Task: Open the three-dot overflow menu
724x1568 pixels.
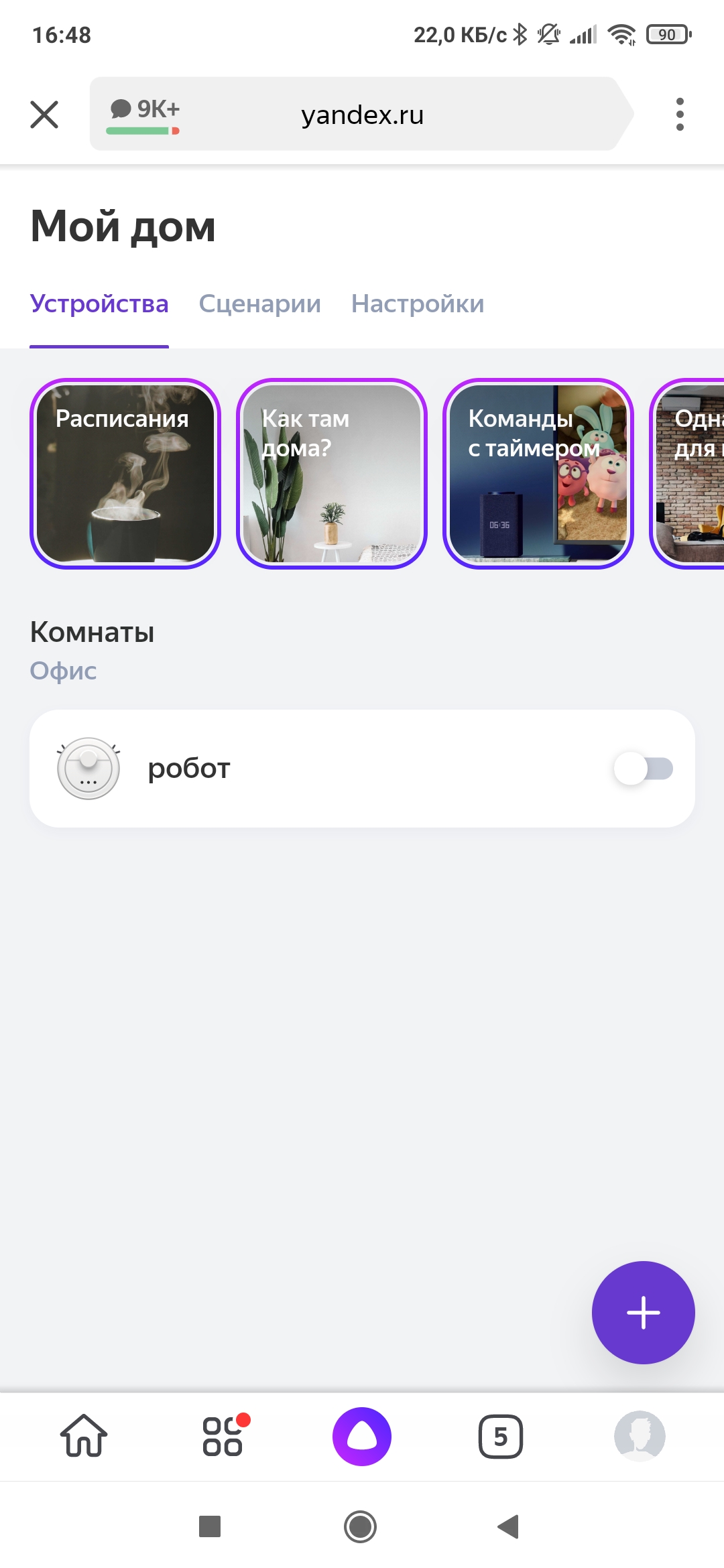Action: 680,114
